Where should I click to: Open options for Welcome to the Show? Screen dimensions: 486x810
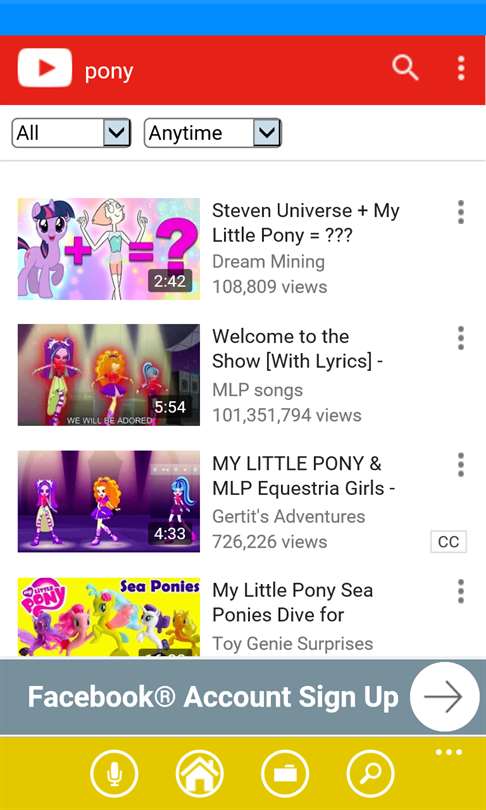coord(461,338)
